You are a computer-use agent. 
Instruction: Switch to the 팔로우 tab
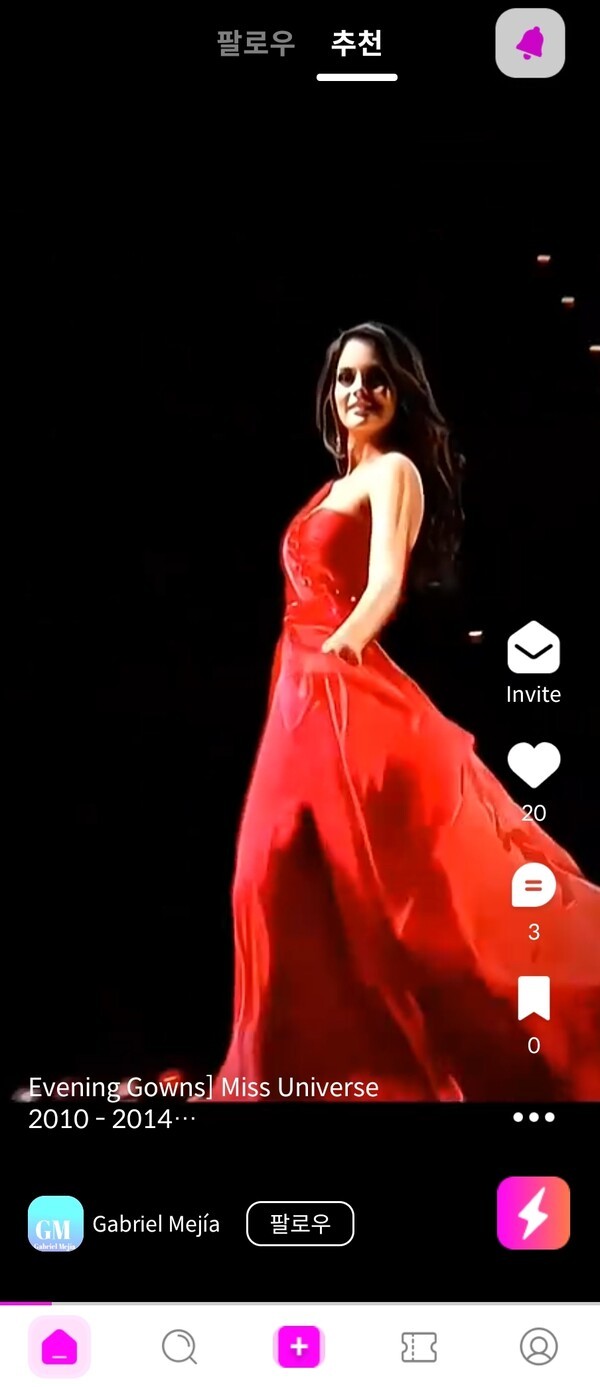256,44
